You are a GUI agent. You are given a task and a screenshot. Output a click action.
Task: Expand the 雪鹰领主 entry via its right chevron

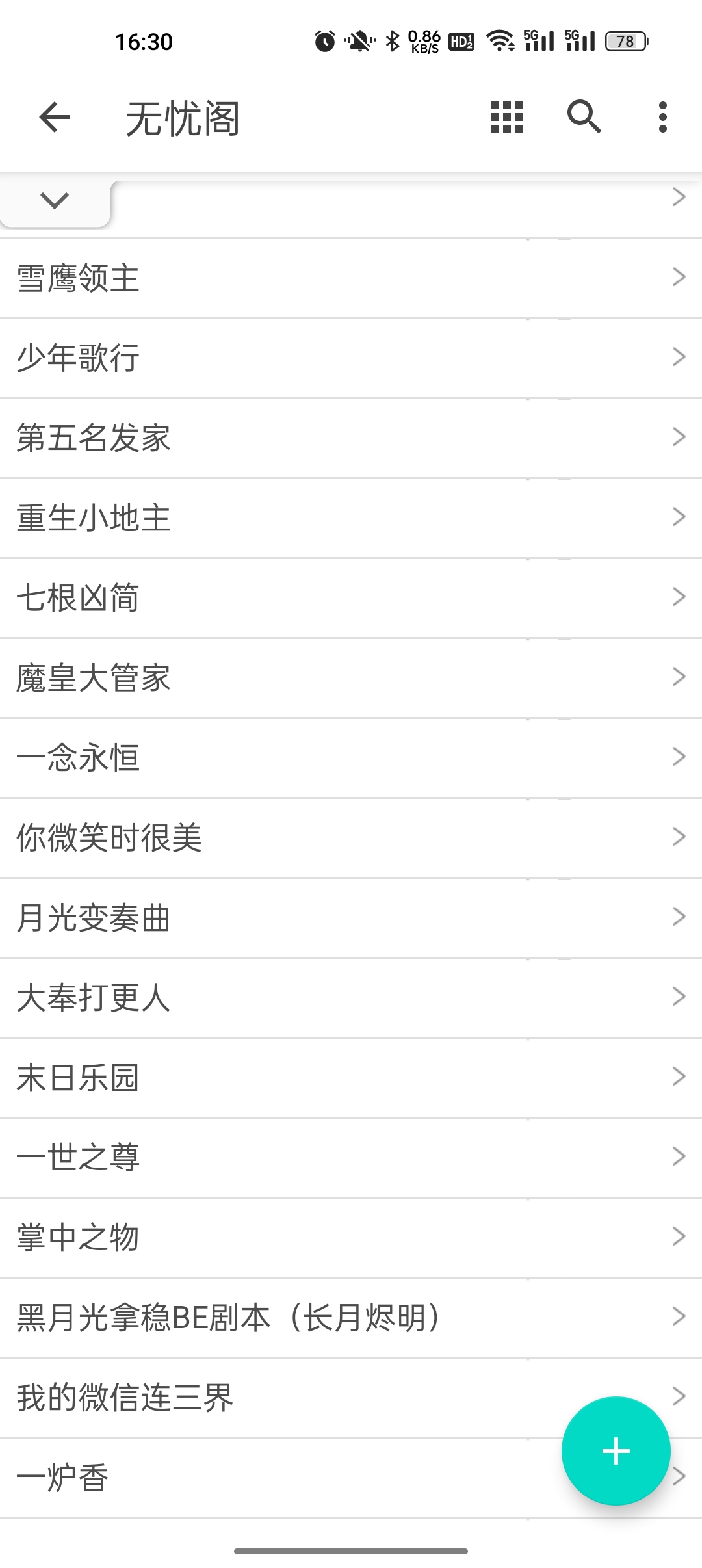tap(679, 278)
